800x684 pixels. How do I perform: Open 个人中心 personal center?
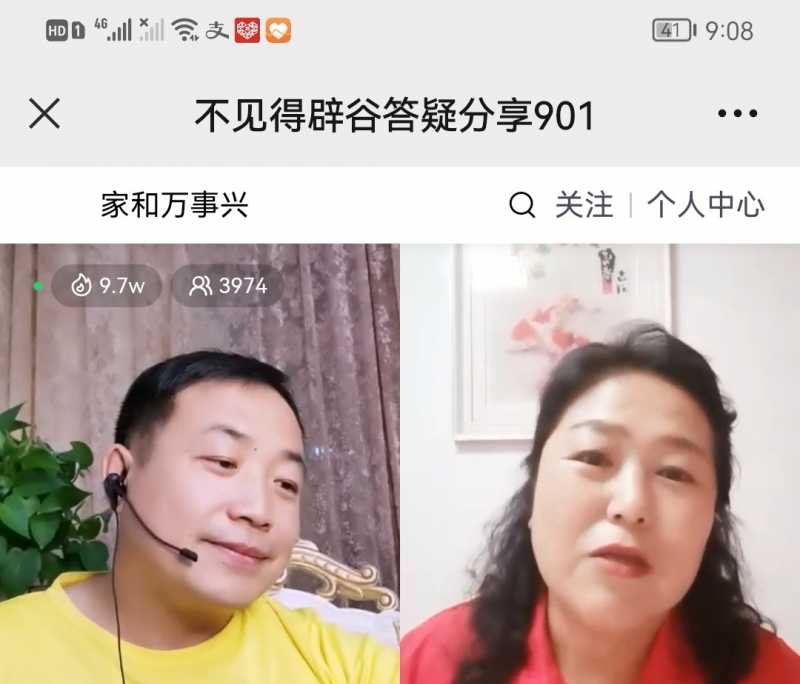pyautogui.click(x=706, y=206)
